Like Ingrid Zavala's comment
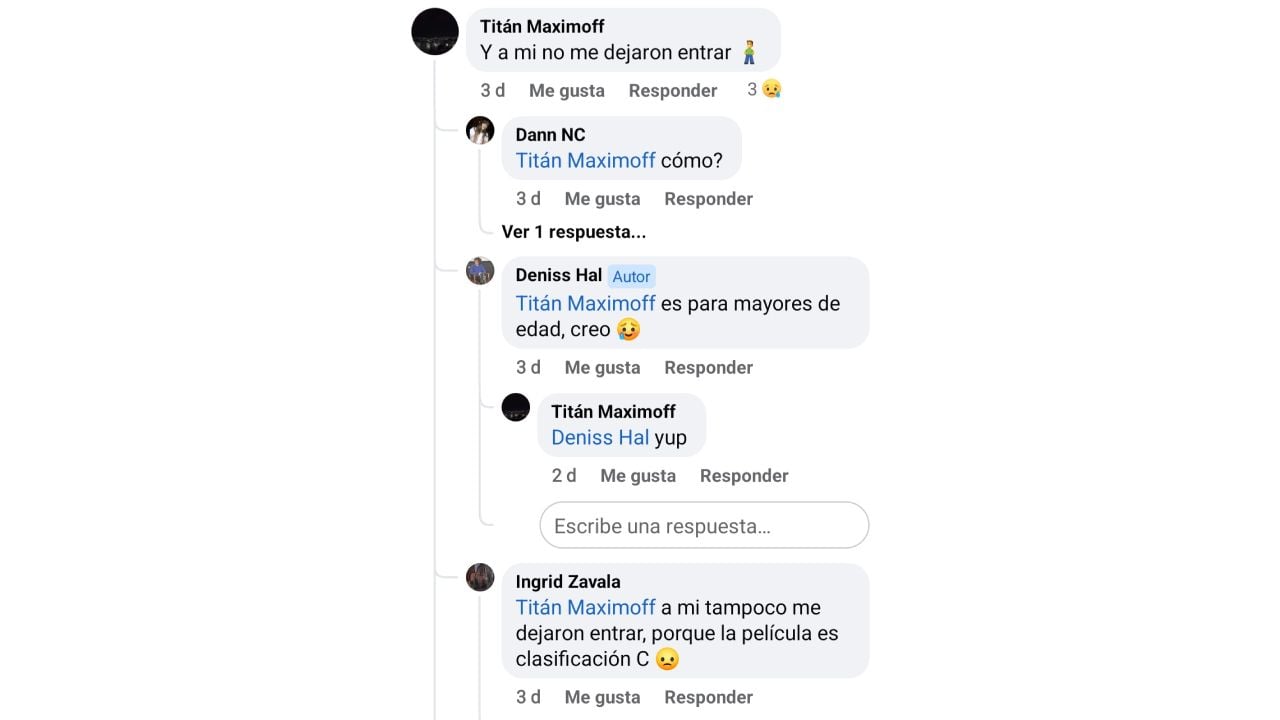The height and width of the screenshot is (720, 1280). coord(602,697)
